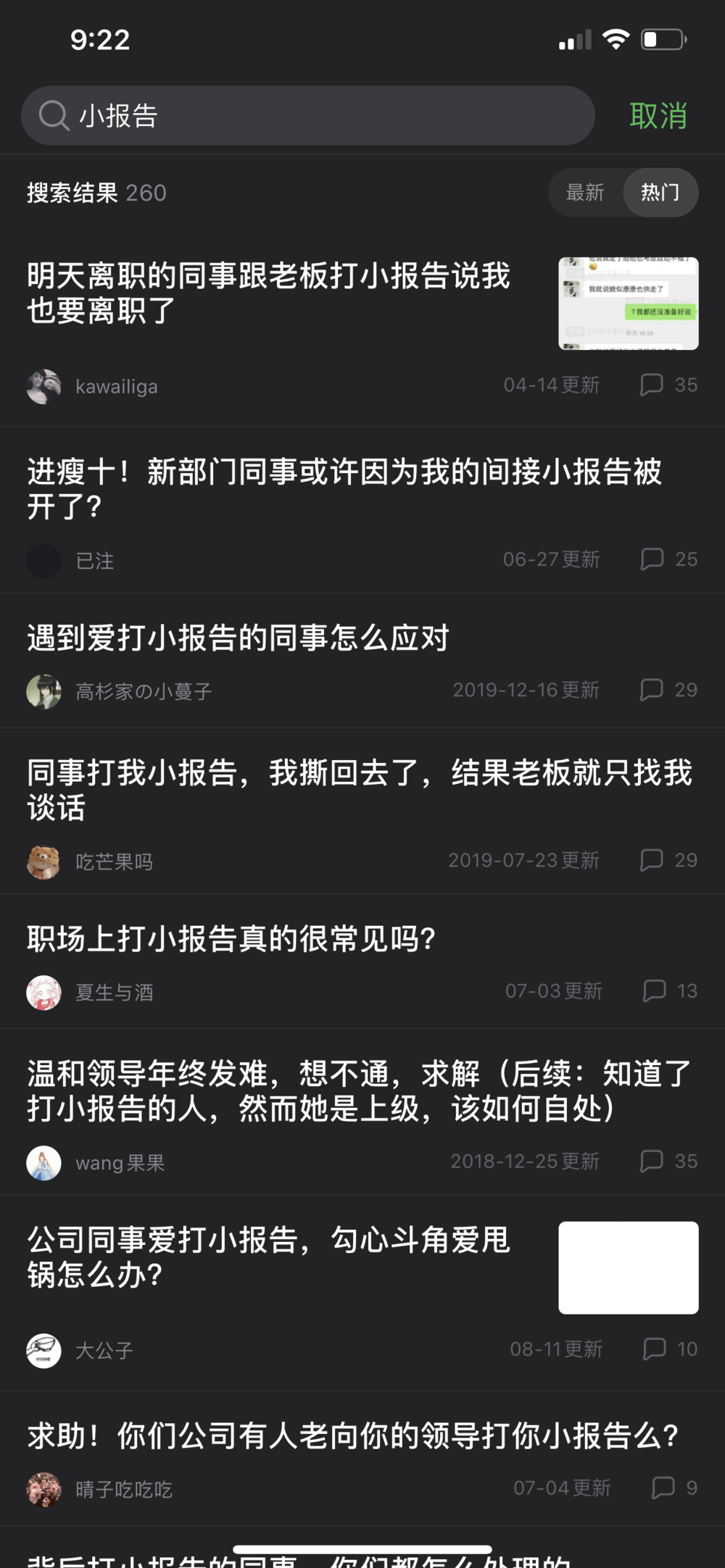Viewport: 725px width, 1568px height.
Task: Tap 晴子吃吃吃's avatar
Action: (x=43, y=1488)
